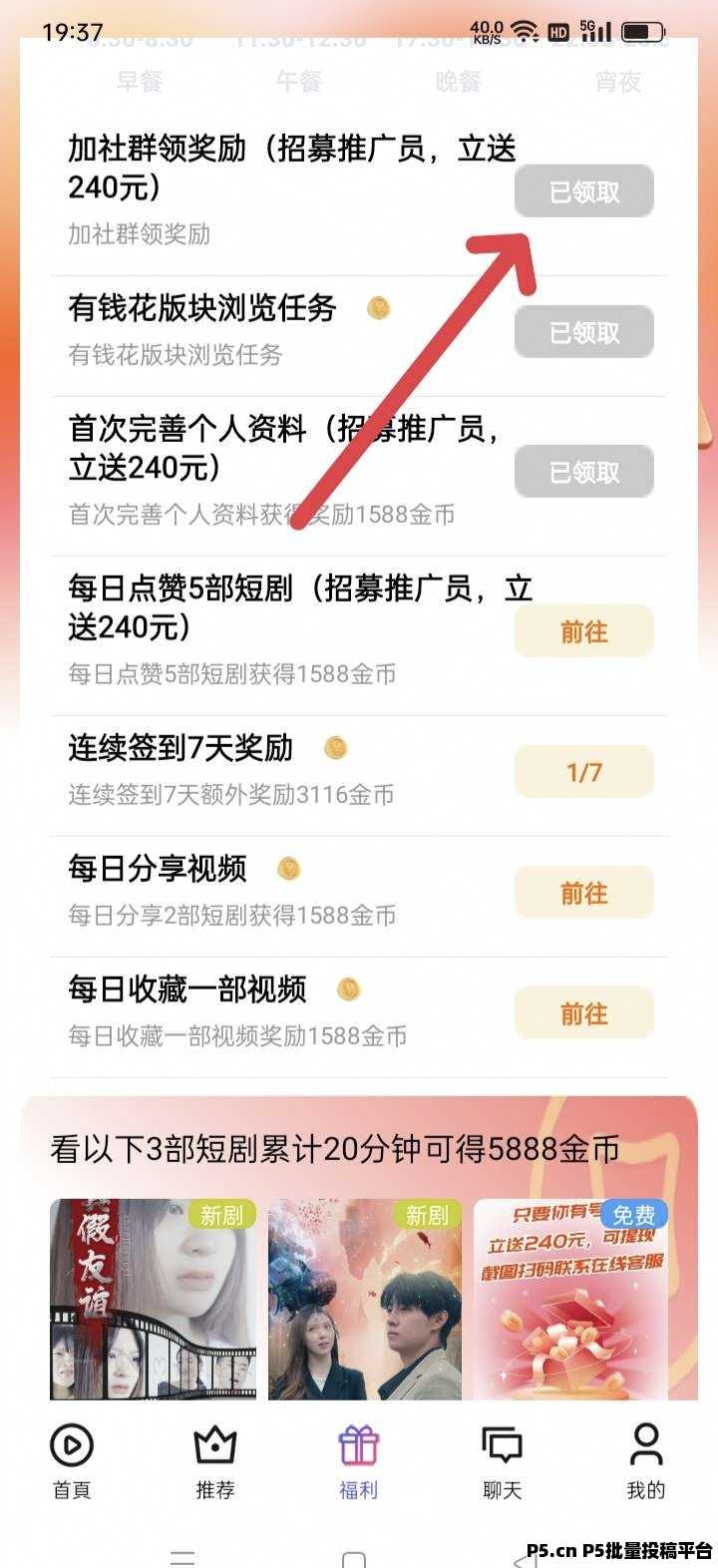Click the coin icon beside 连续签到7天奖励
Image resolution: width=718 pixels, height=1568 pixels.
tap(336, 747)
